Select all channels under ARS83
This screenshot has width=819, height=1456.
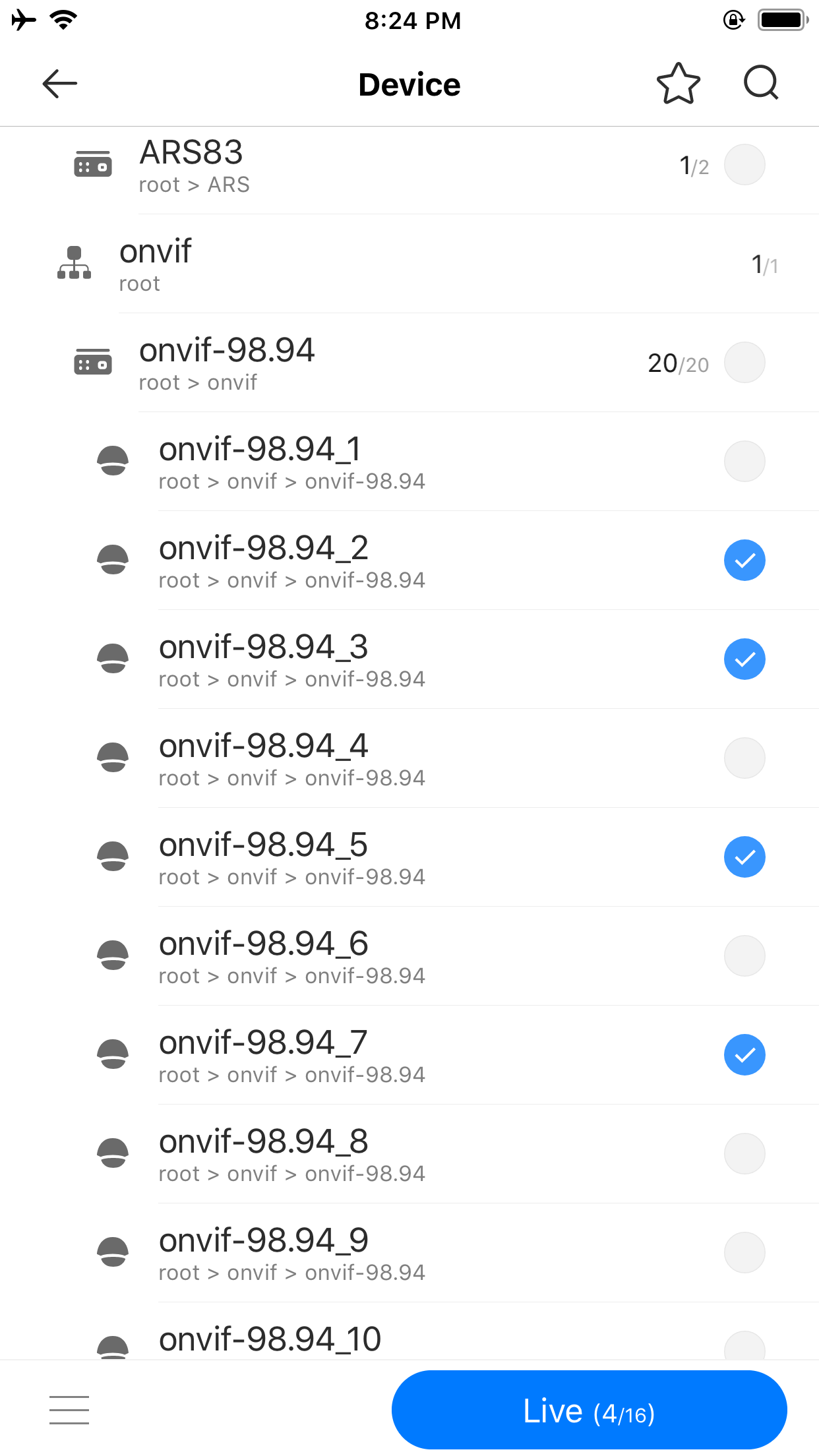coord(744,164)
